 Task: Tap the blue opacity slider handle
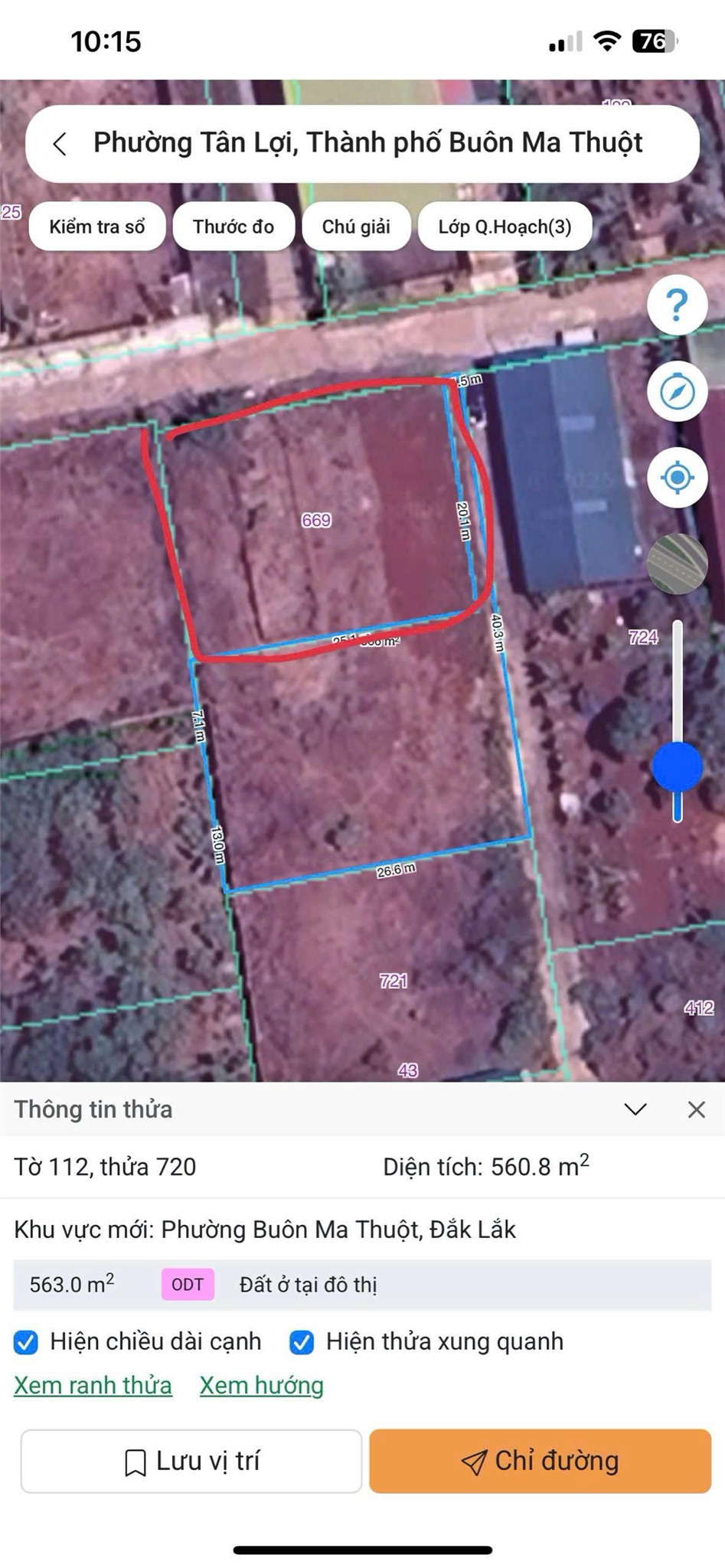point(677,766)
